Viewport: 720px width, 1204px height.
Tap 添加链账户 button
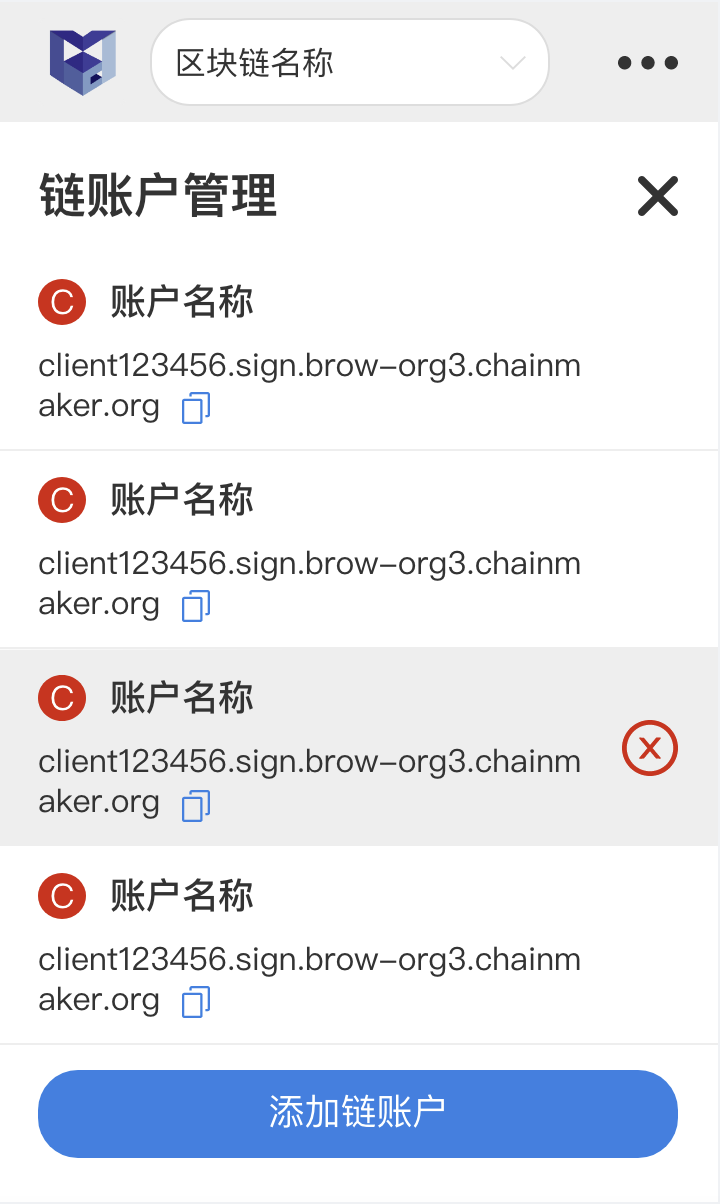358,1113
